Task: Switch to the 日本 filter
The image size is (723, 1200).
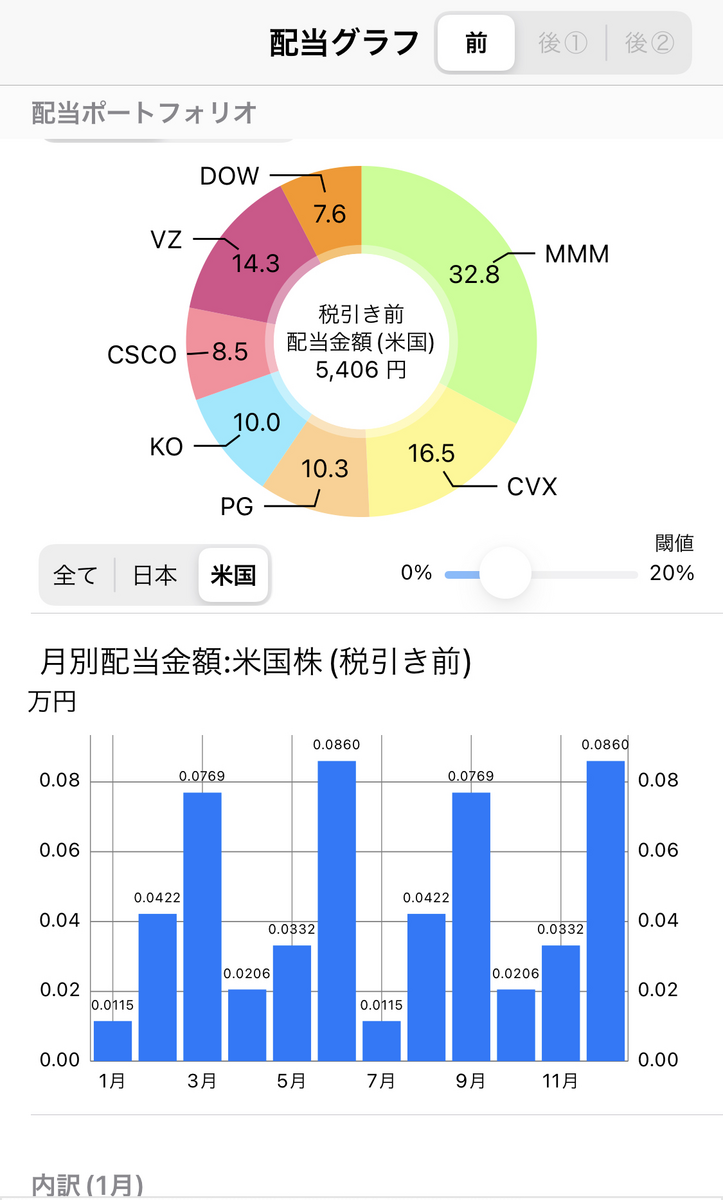Action: pyautogui.click(x=155, y=575)
